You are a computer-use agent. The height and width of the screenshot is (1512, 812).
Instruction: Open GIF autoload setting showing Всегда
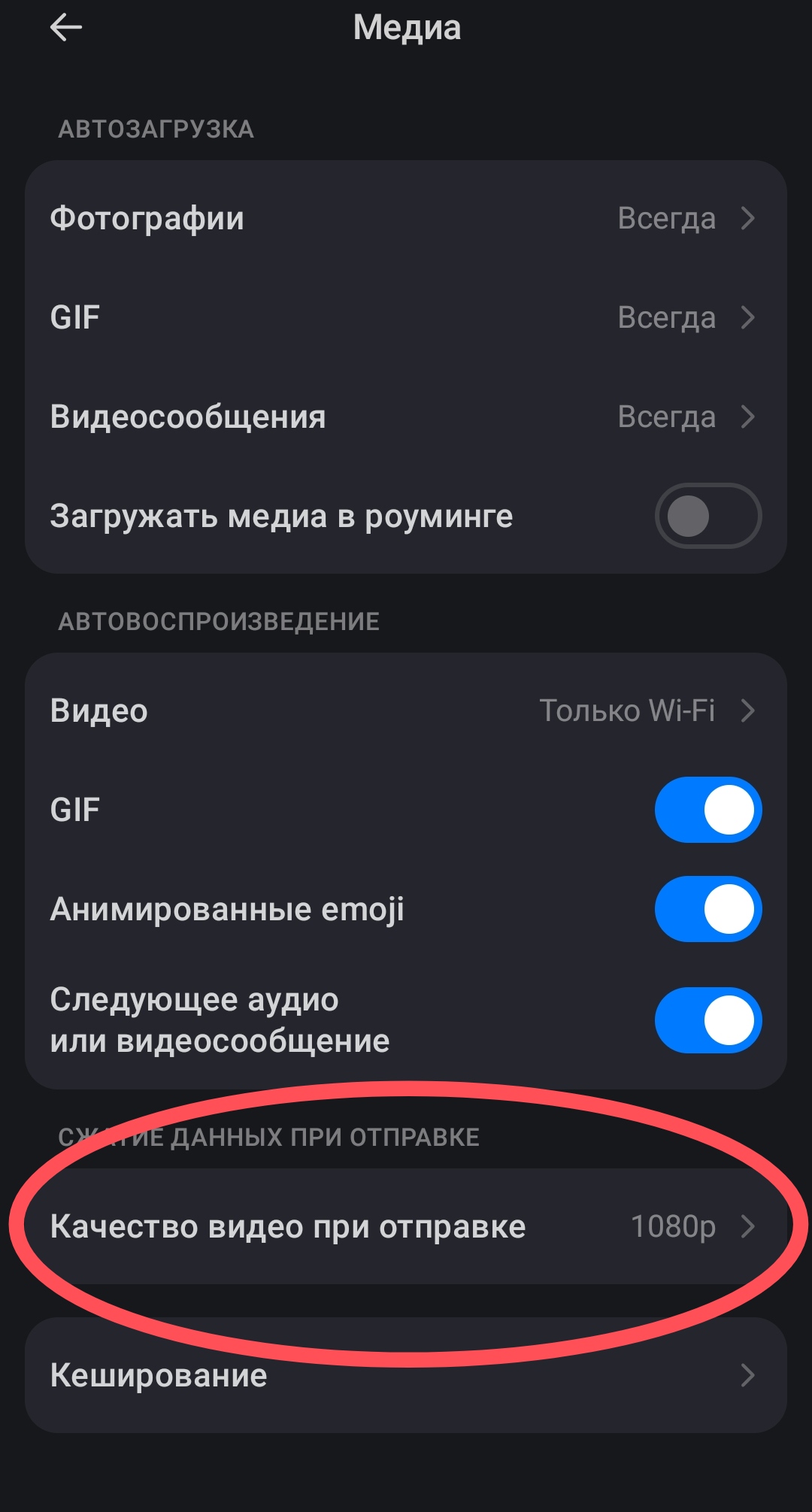pyautogui.click(x=406, y=318)
